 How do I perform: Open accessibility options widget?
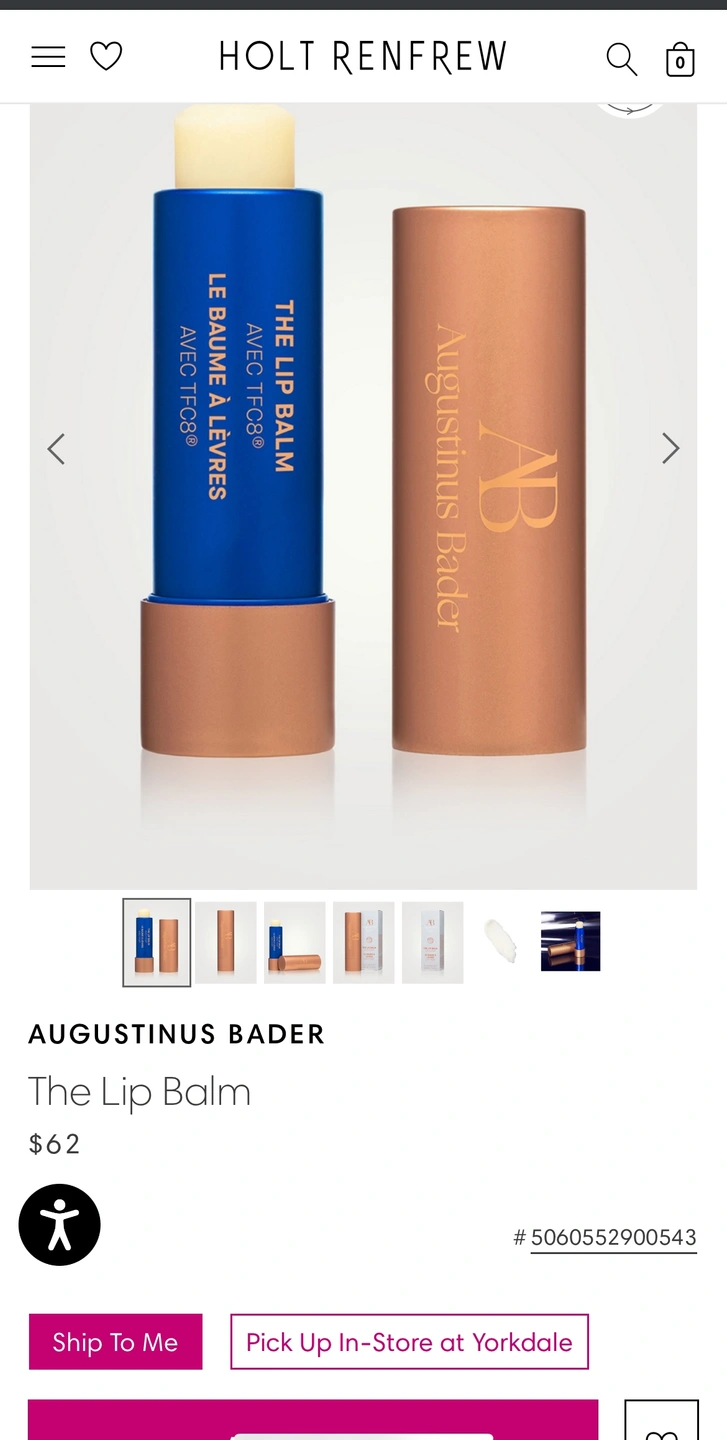click(x=60, y=1225)
